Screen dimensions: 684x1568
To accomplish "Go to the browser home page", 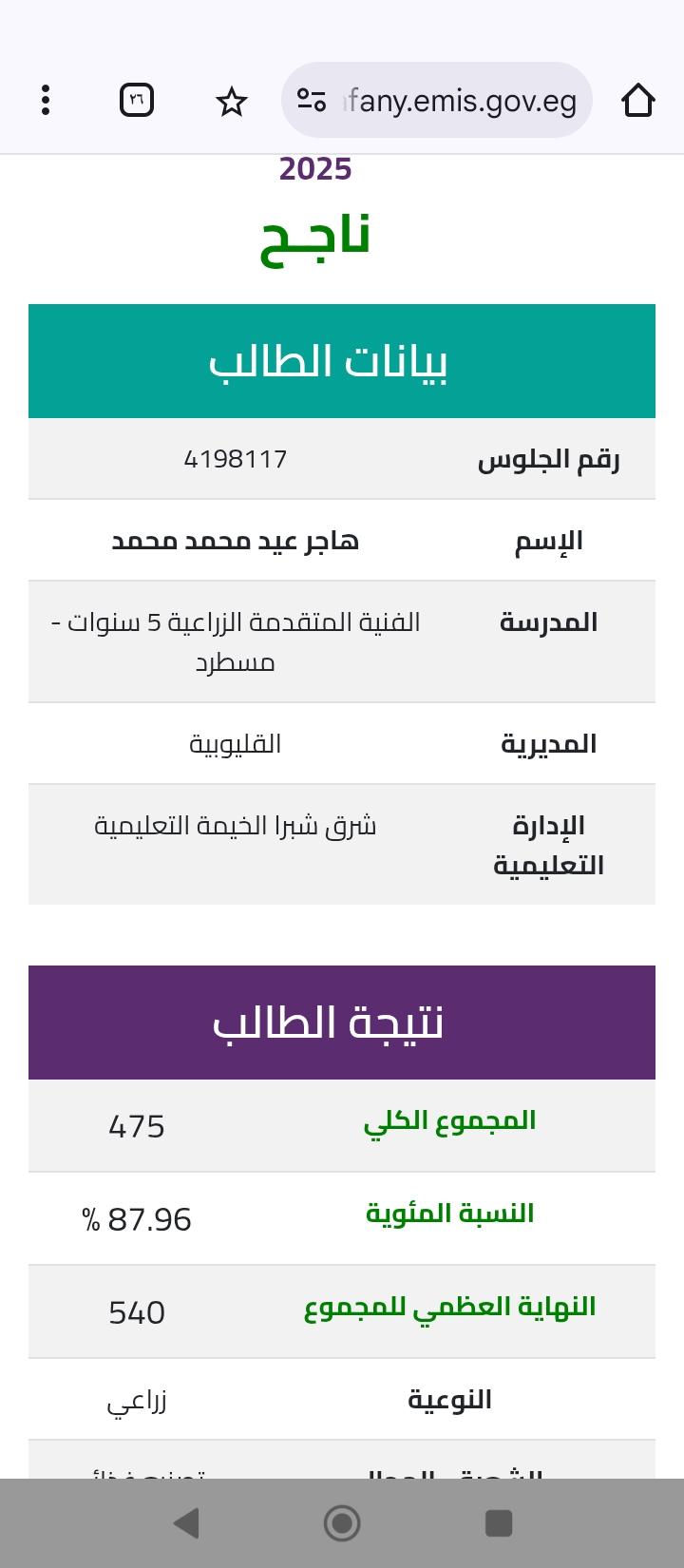I will click(638, 100).
